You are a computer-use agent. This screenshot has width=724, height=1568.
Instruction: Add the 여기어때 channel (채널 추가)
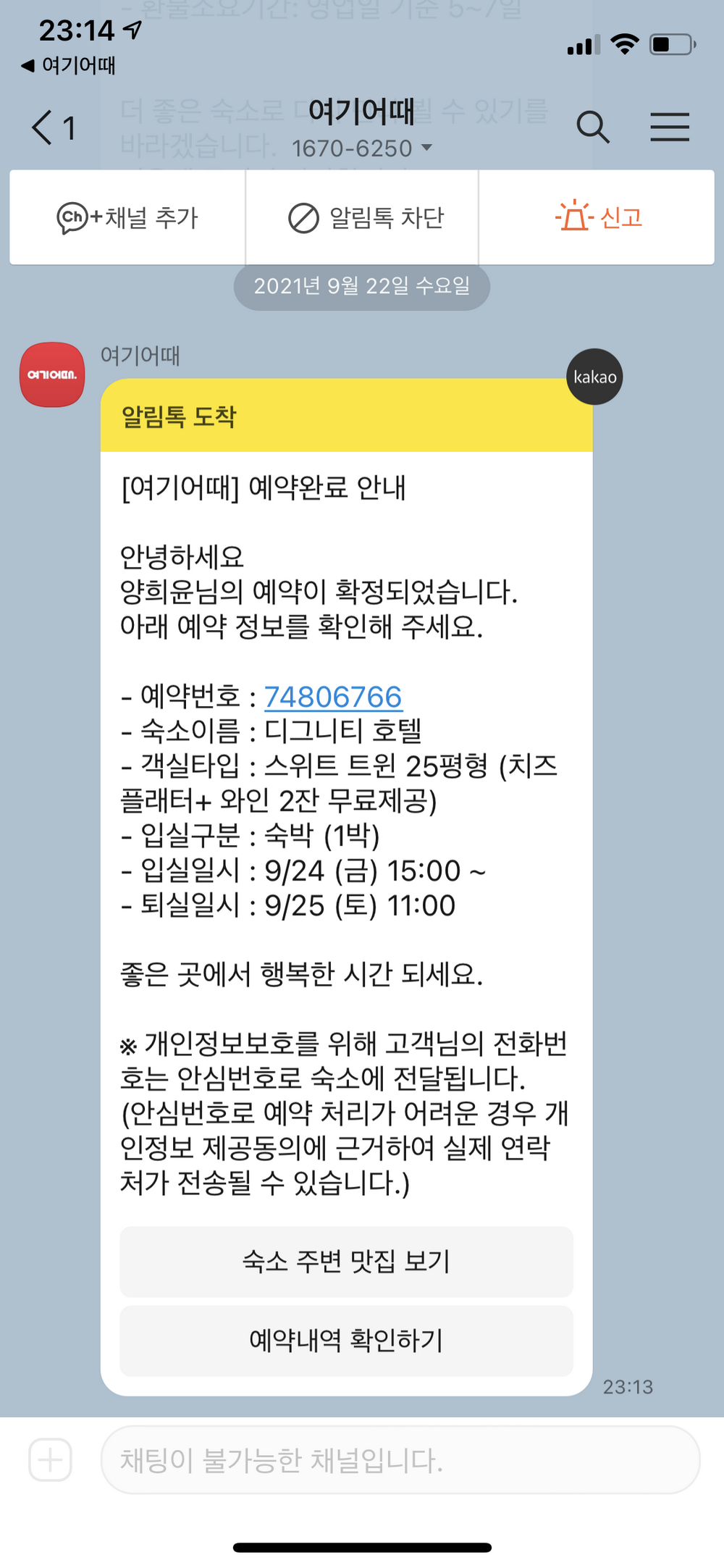(127, 217)
